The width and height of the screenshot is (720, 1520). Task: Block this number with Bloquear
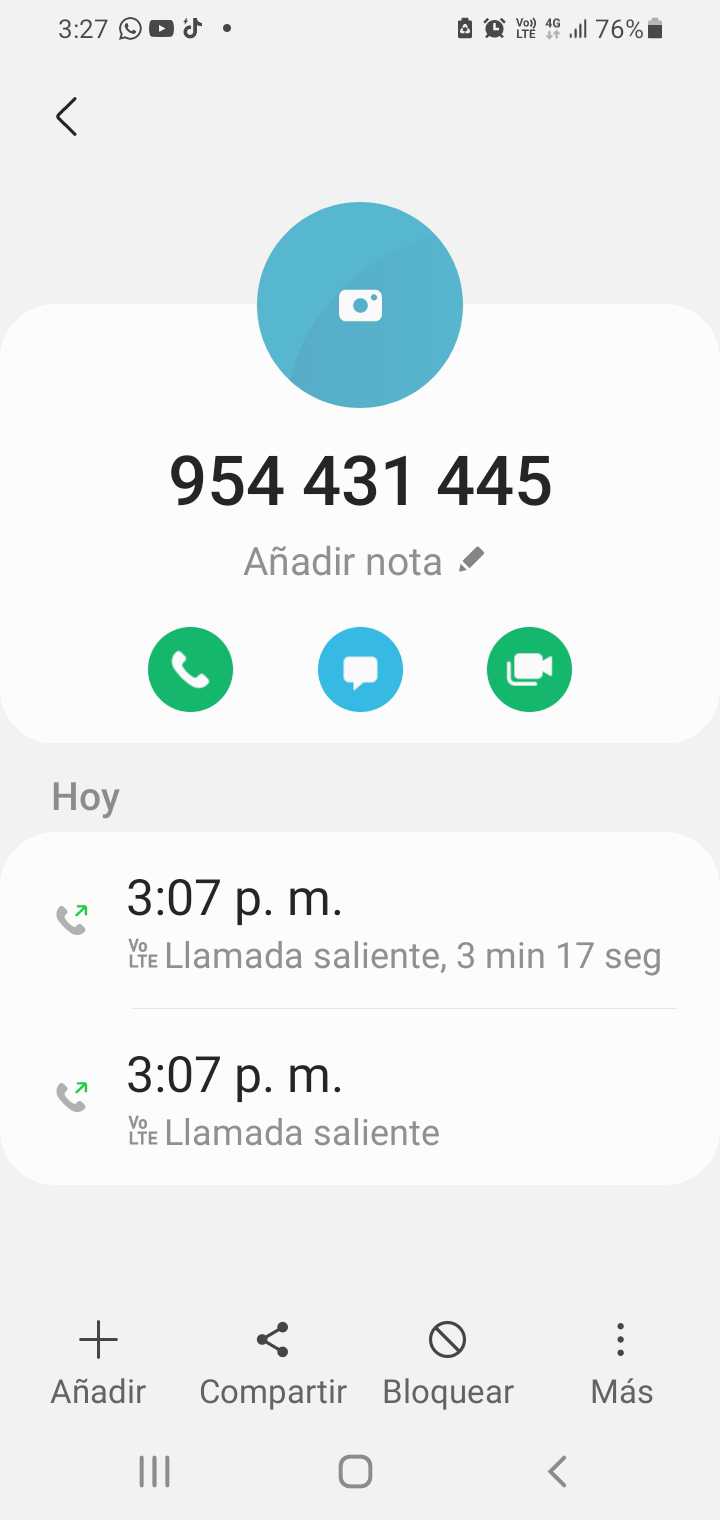pos(447,1362)
